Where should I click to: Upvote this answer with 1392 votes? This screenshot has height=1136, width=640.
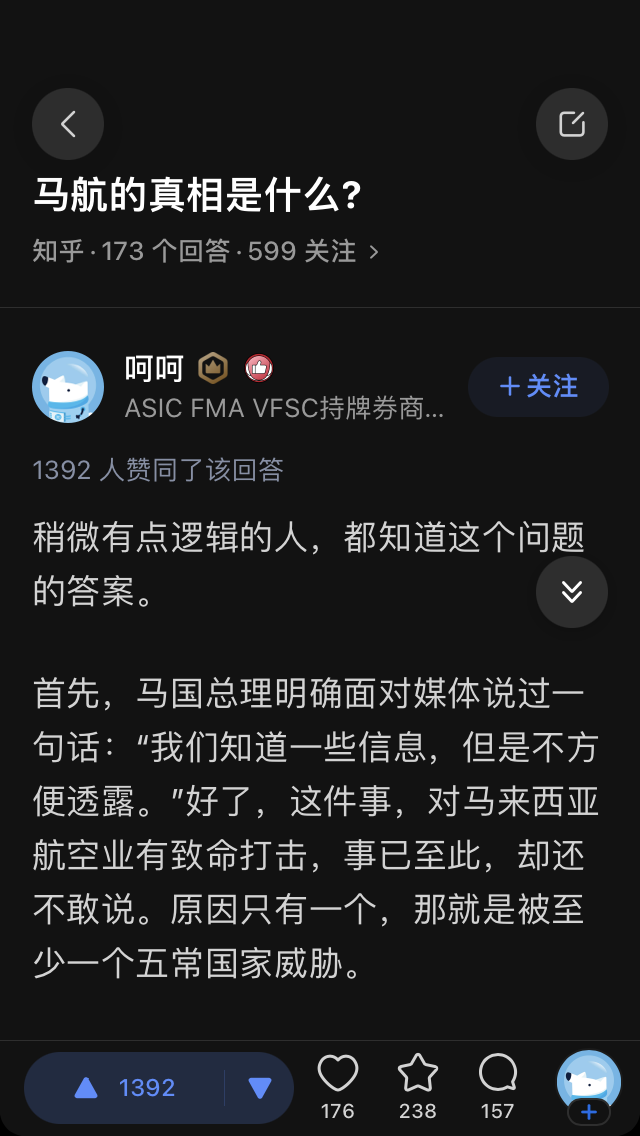(125, 1088)
